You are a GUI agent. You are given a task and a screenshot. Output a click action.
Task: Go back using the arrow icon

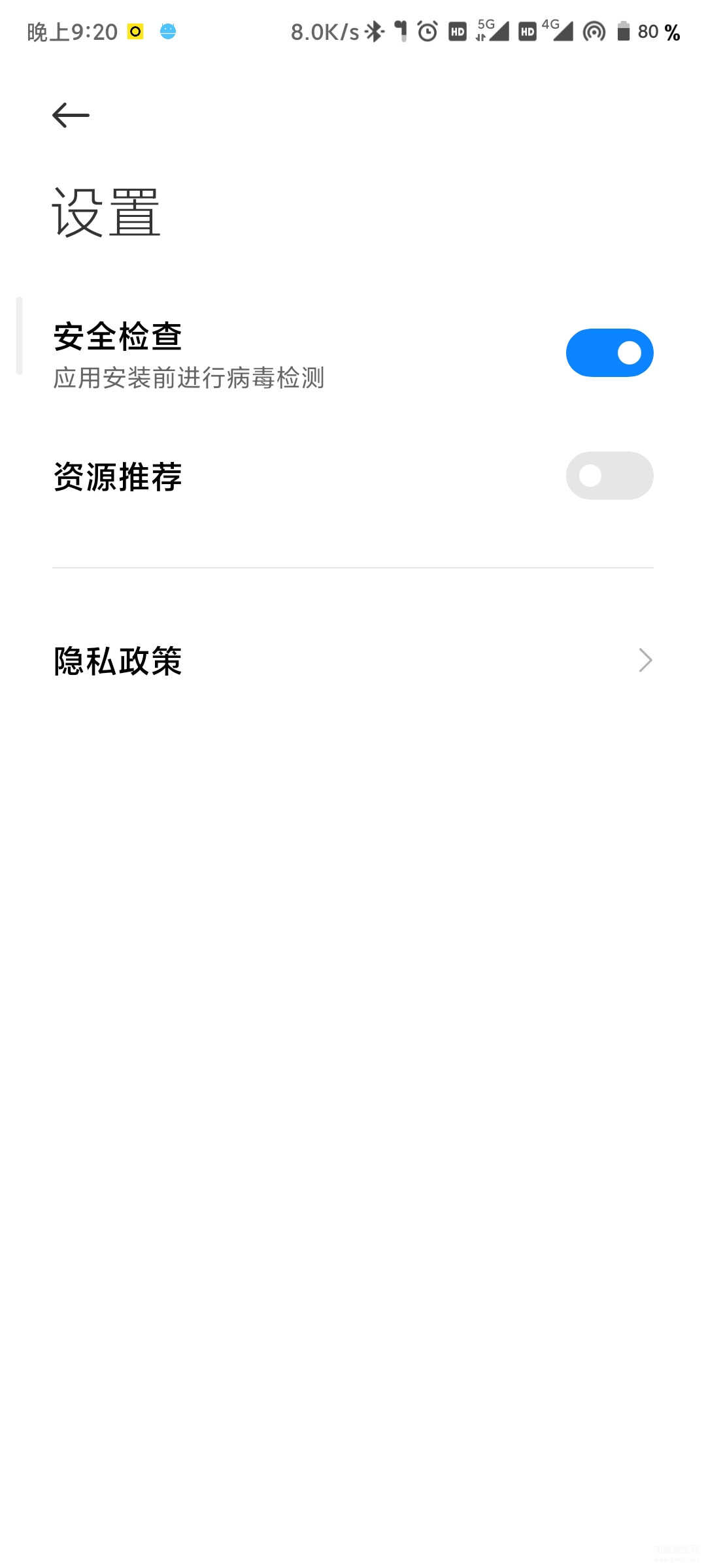tap(71, 116)
